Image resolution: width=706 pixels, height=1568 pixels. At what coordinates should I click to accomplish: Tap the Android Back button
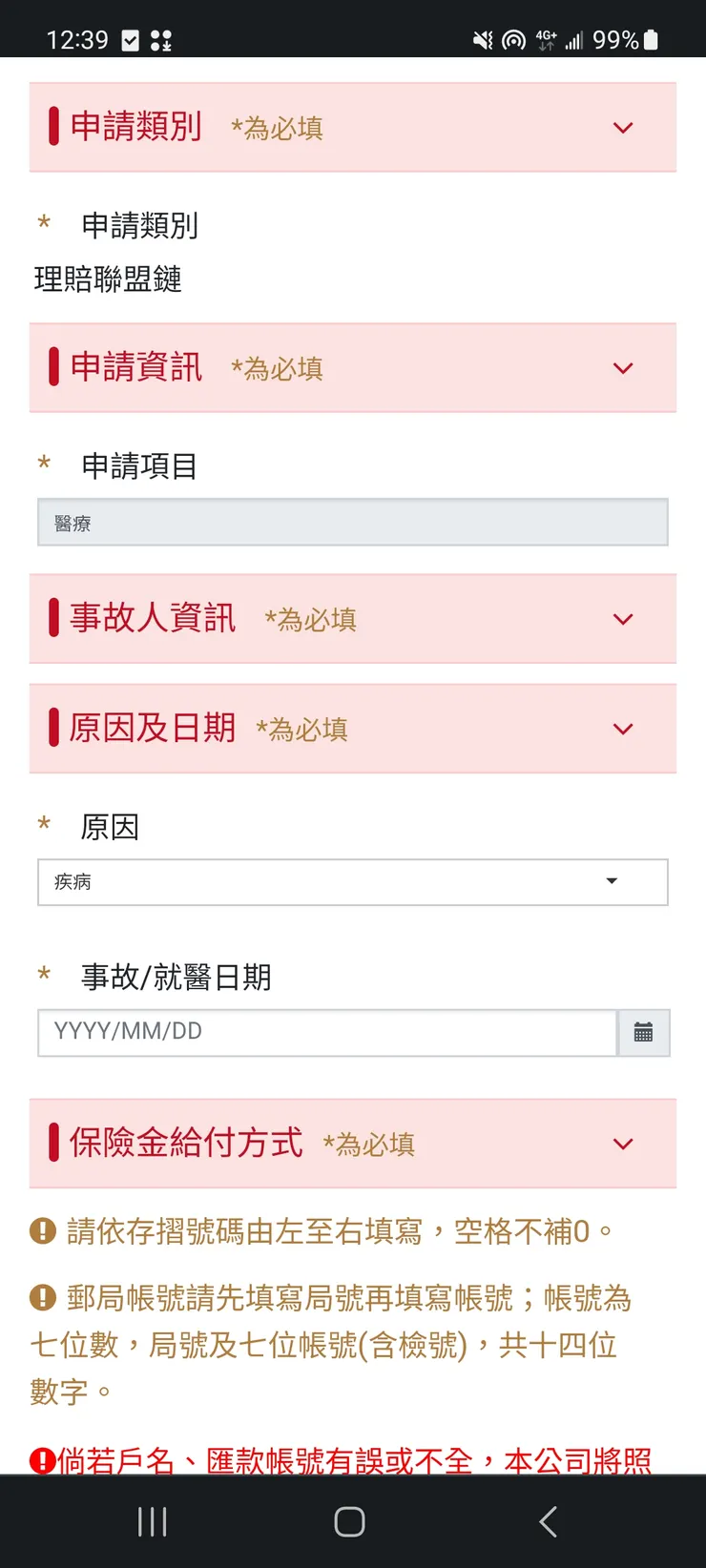548,1521
